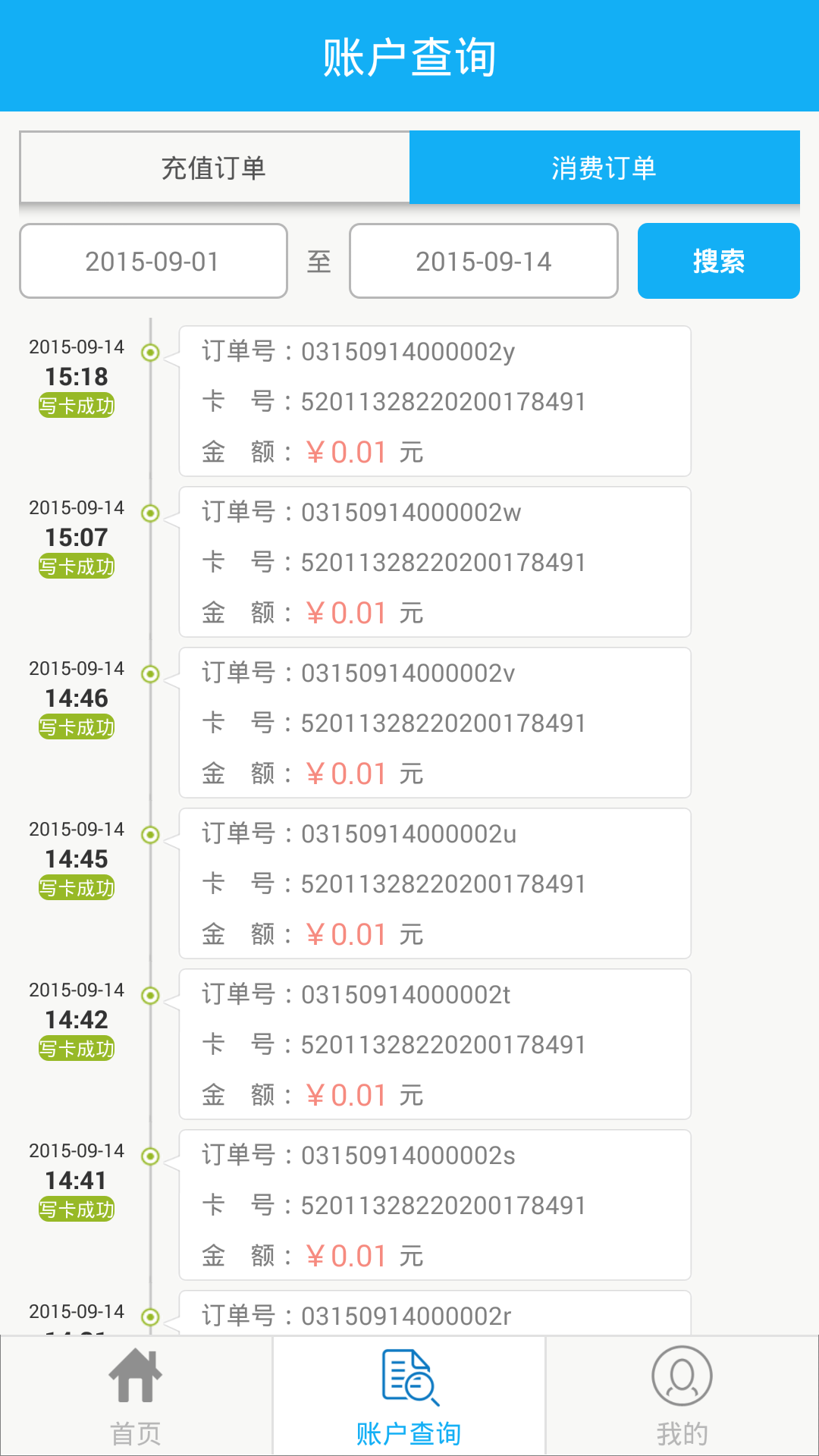The height and width of the screenshot is (1456, 819).
Task: Tap the 搜索 button
Action: [718, 262]
